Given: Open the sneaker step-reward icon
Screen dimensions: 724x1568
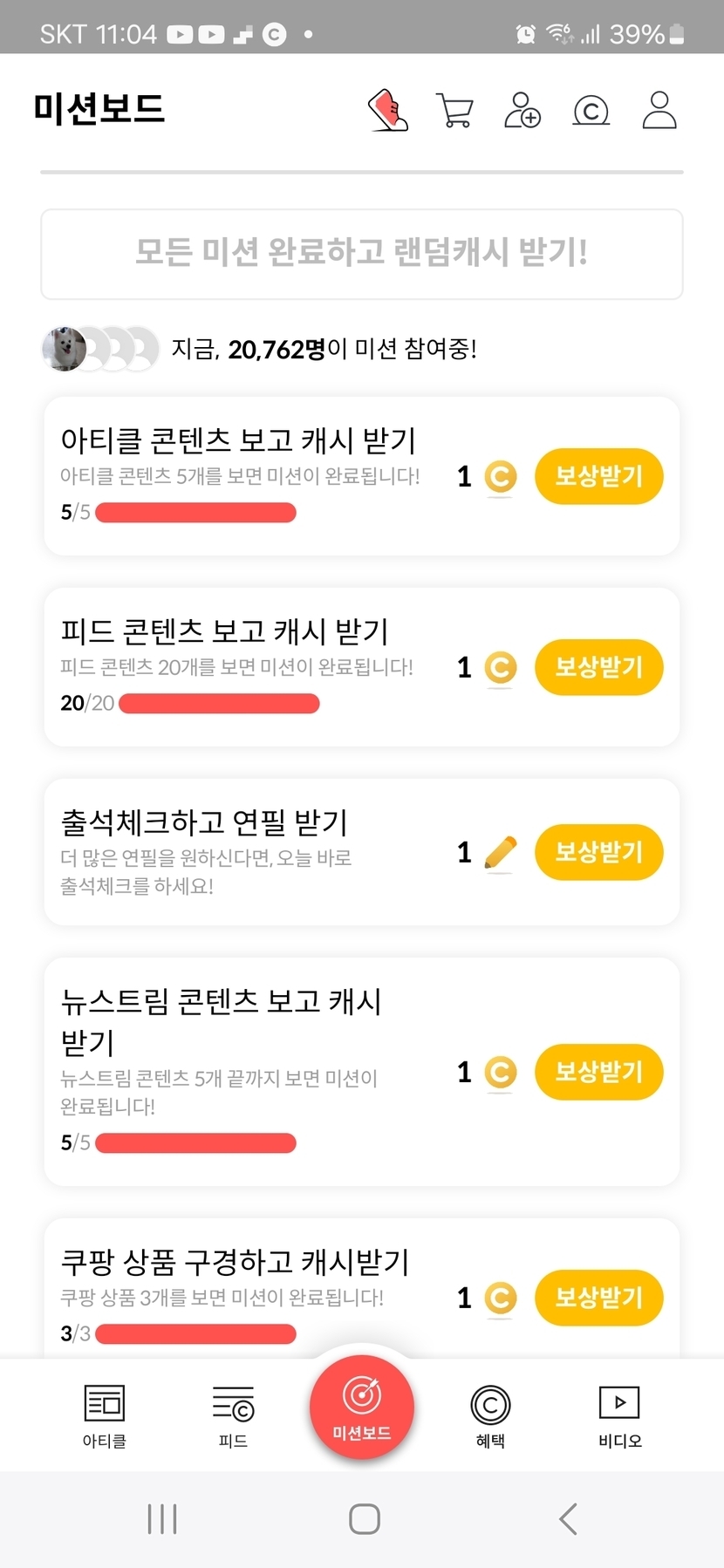Looking at the screenshot, I should pos(388,111).
